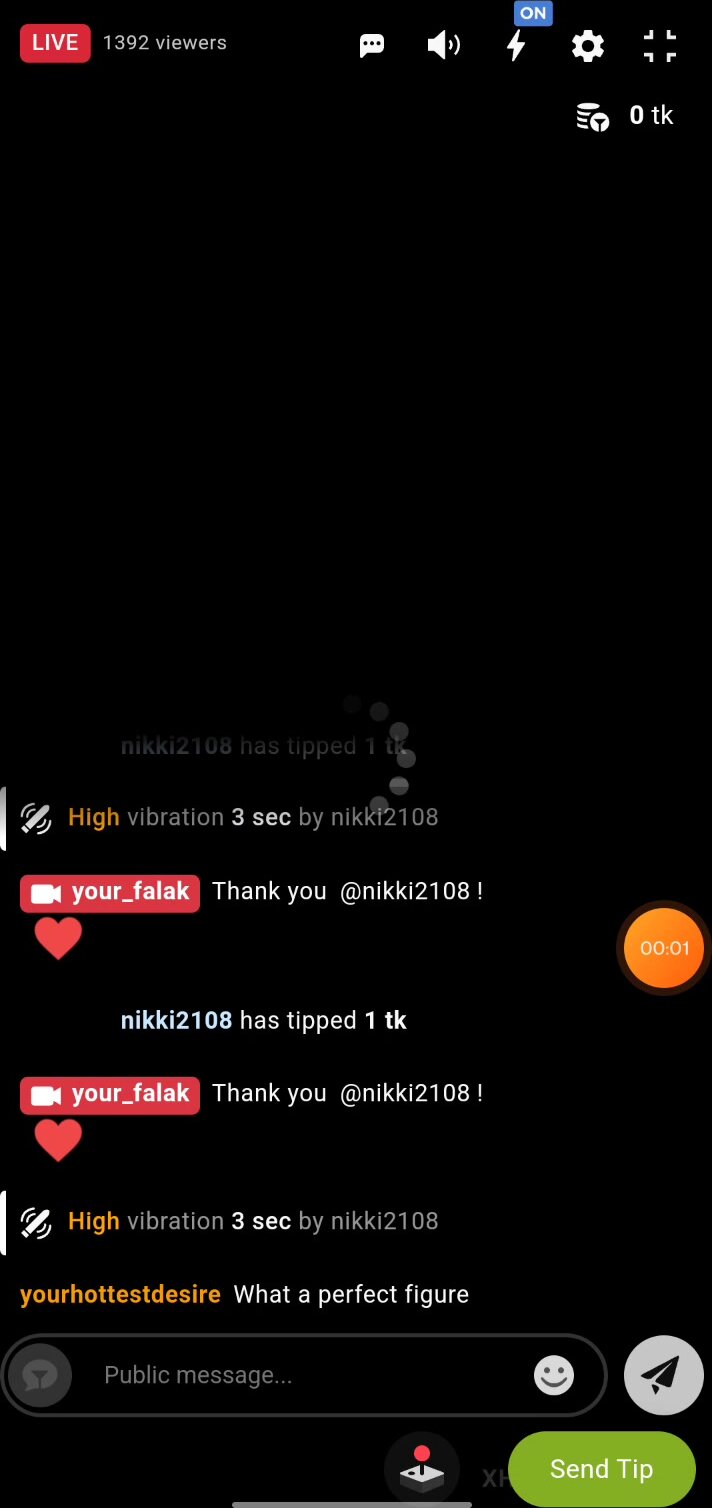Open the message filter icon
Image resolution: width=712 pixels, height=1508 pixels.
point(38,1376)
